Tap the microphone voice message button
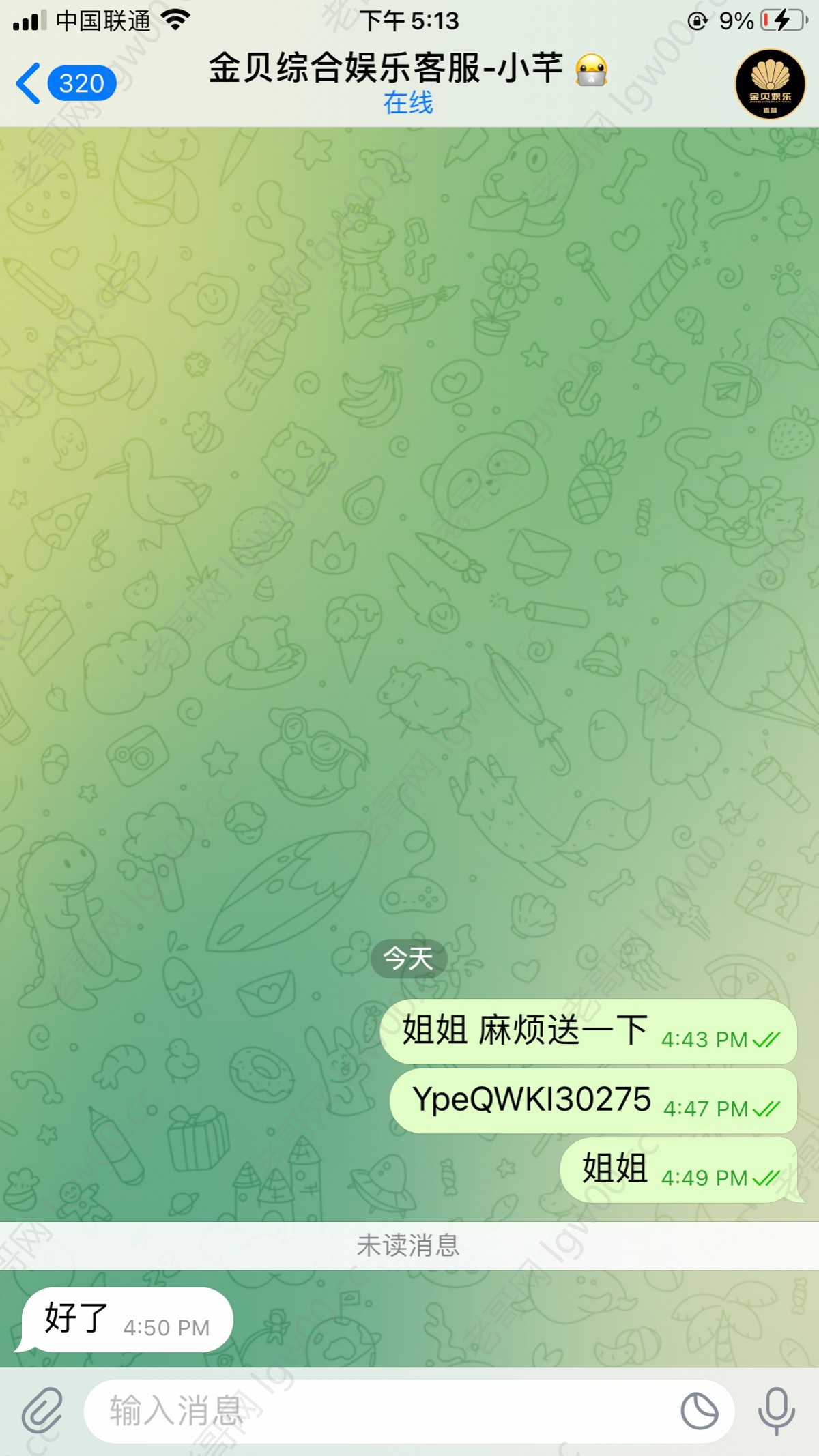The width and height of the screenshot is (819, 1456). pos(777,1411)
